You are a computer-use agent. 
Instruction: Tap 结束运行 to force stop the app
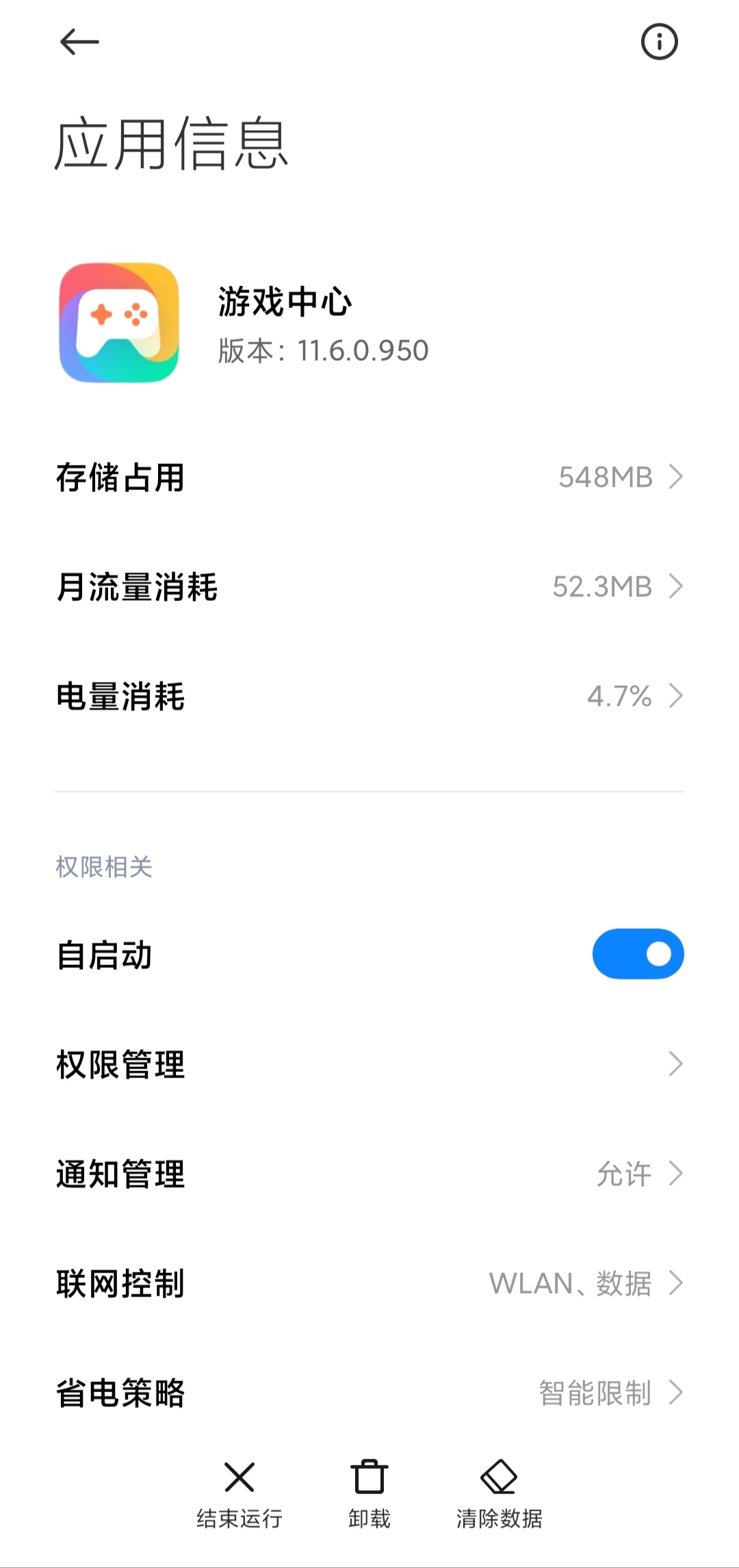[239, 1493]
